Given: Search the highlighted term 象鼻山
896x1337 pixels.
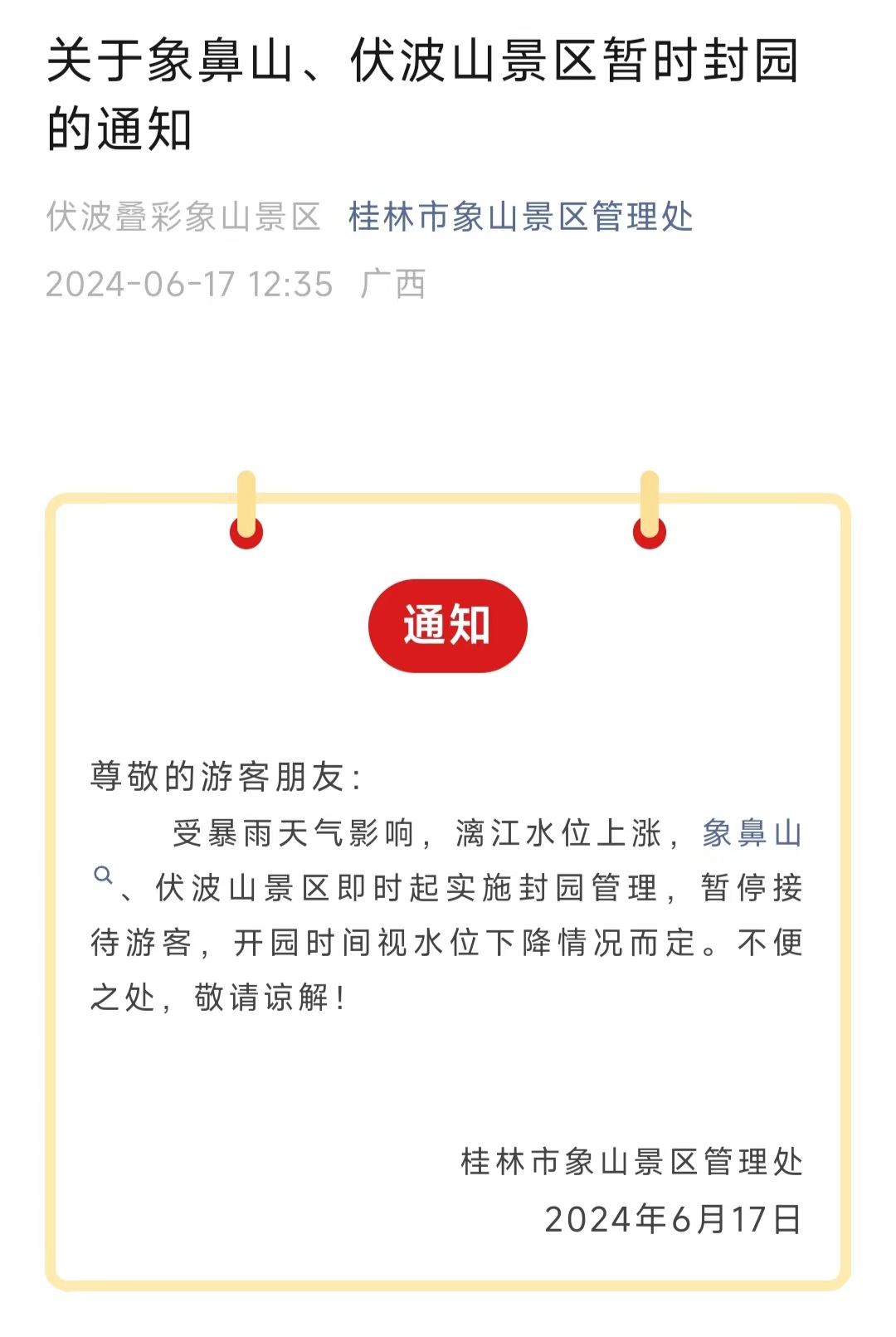Looking at the screenshot, I should coord(751,833).
